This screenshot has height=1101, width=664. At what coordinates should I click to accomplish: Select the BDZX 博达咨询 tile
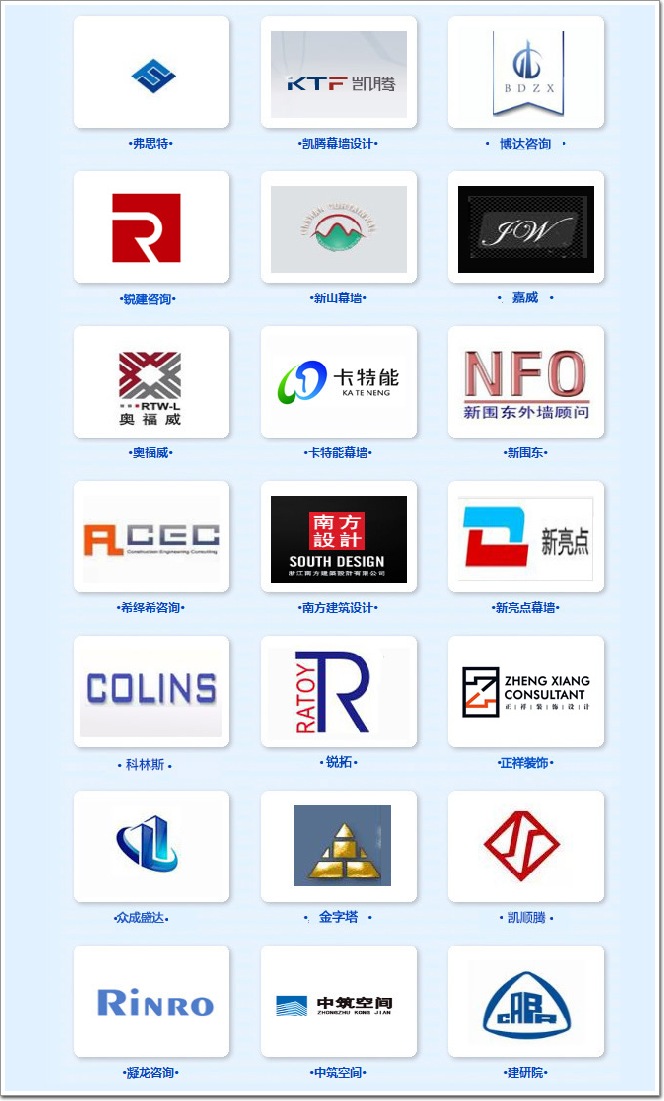[x=526, y=72]
